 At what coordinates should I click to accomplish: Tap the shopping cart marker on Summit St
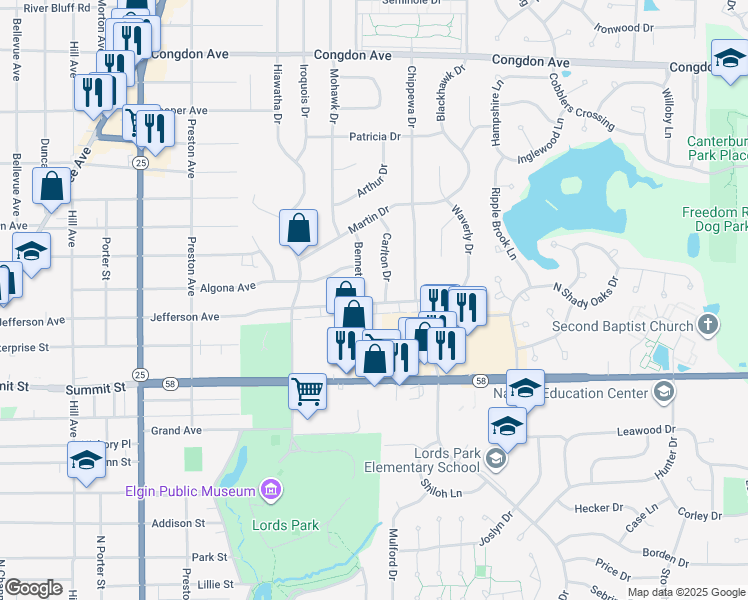click(x=308, y=391)
